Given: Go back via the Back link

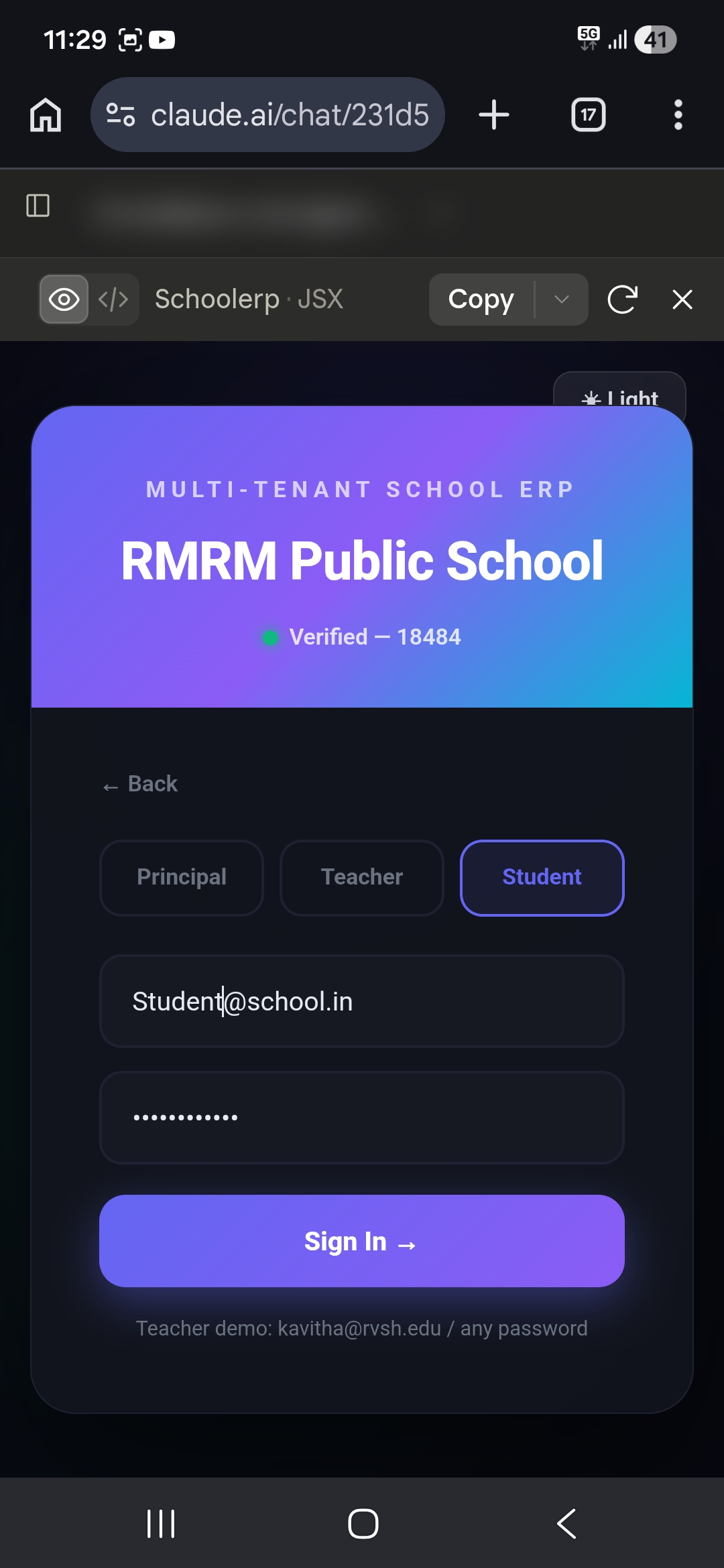Looking at the screenshot, I should point(140,784).
